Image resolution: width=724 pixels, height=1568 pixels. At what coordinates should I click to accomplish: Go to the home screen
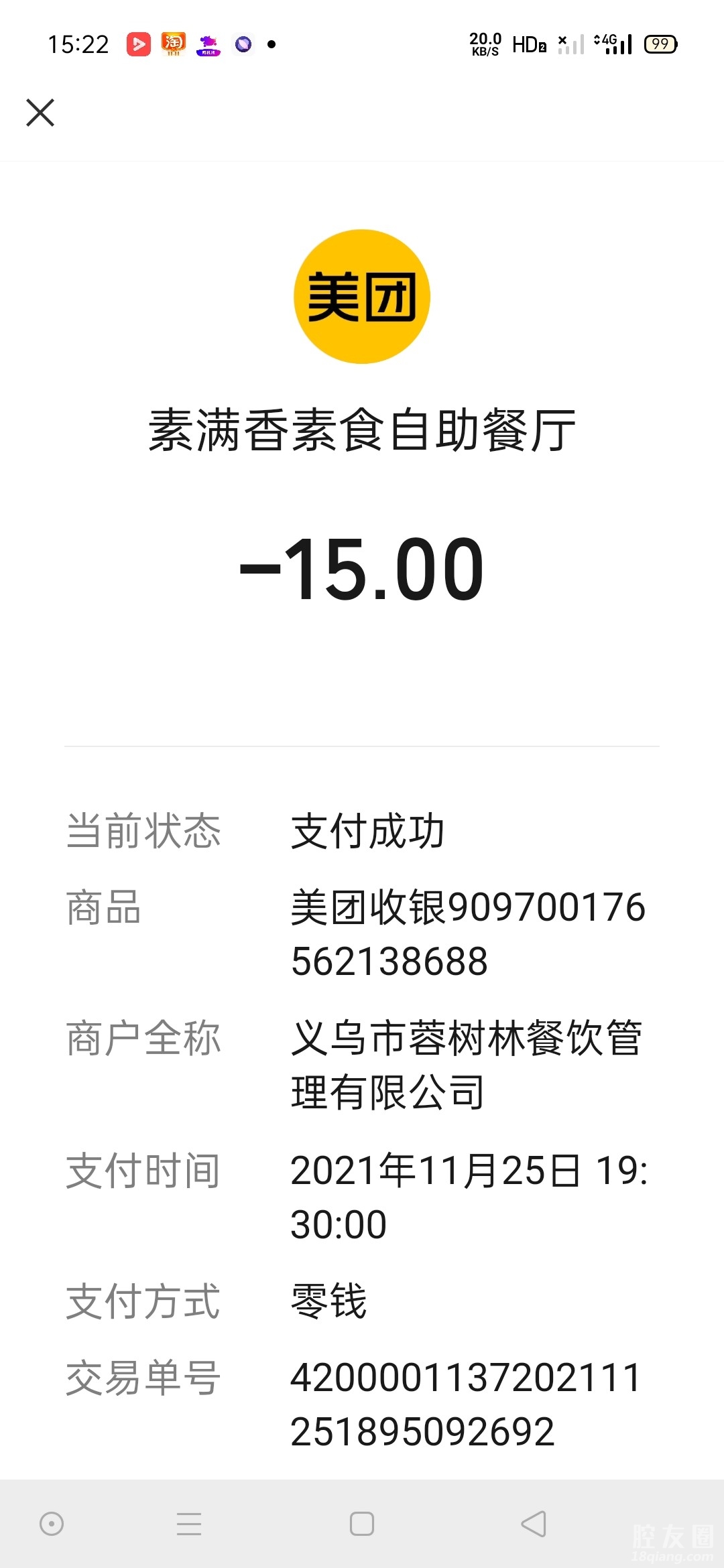click(362, 1524)
